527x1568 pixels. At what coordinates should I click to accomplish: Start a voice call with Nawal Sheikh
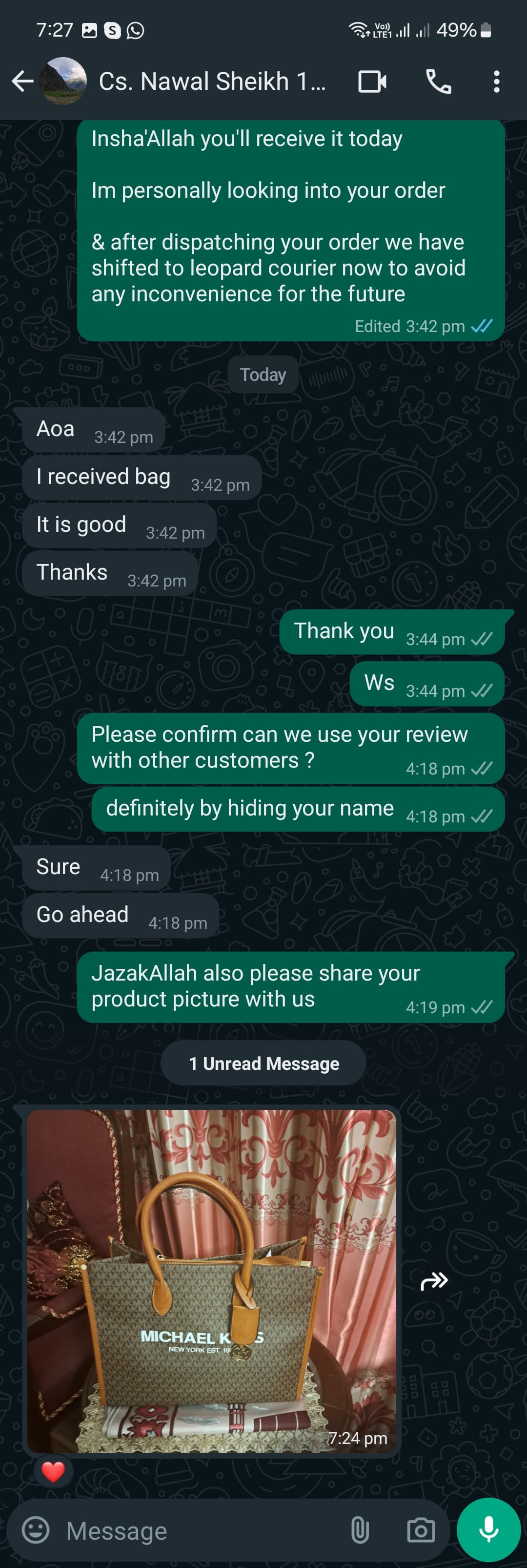[x=438, y=81]
